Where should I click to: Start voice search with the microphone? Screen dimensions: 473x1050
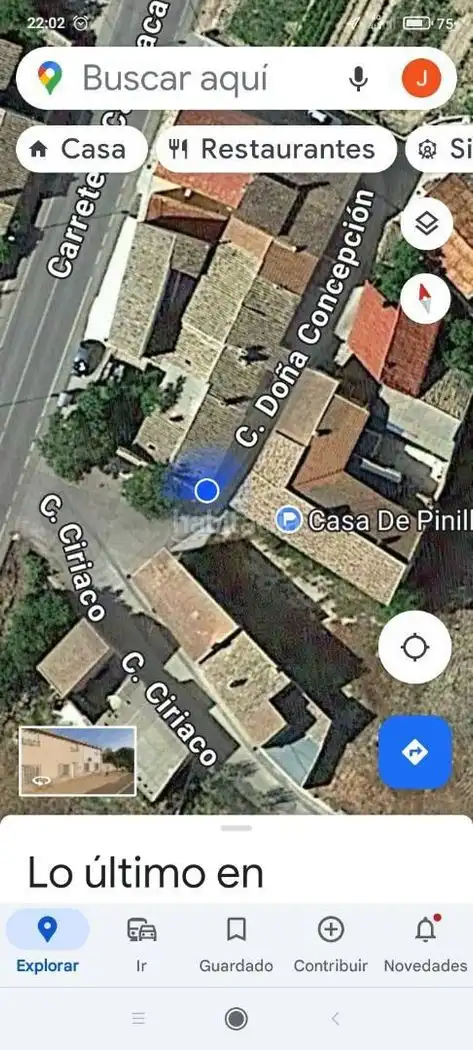(358, 79)
